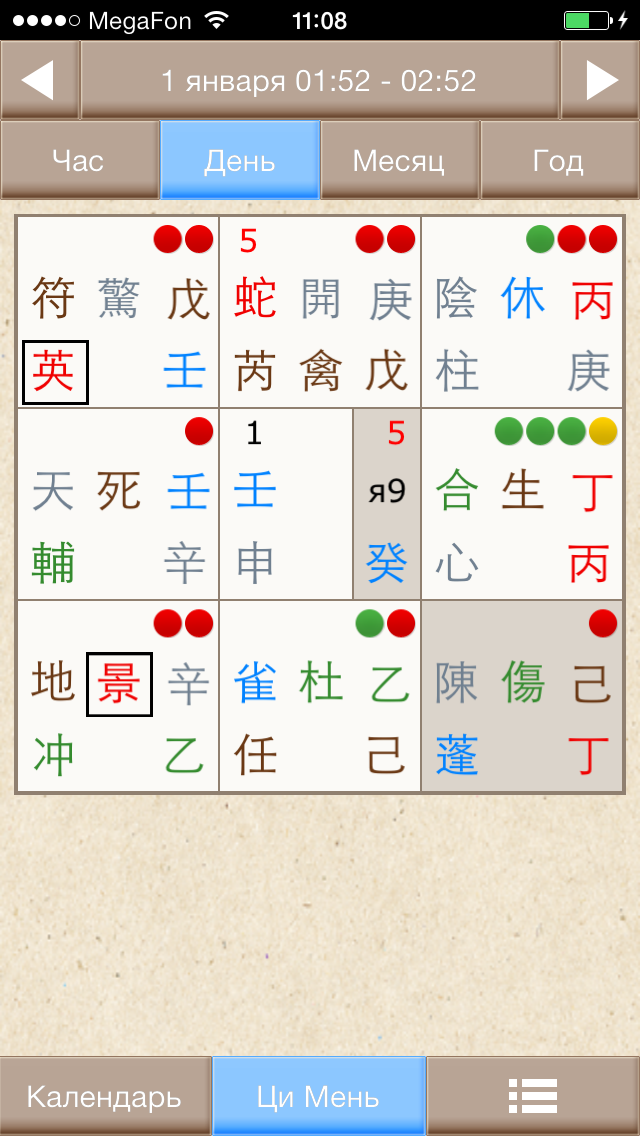Open the list menu icon
This screenshot has height=1136, width=640.
coord(533,1096)
